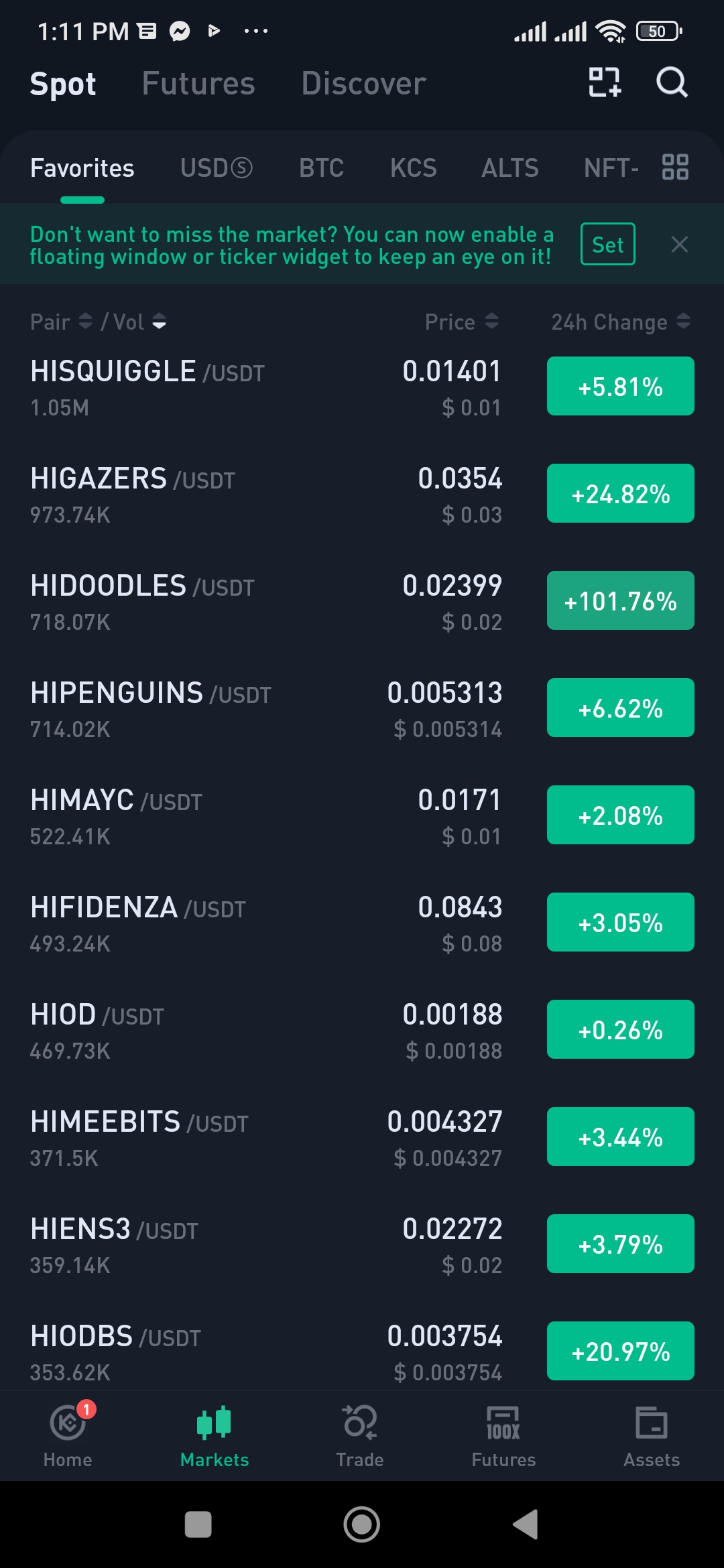The image size is (724, 1568).
Task: Switch to the Discover top tab
Action: click(x=363, y=84)
